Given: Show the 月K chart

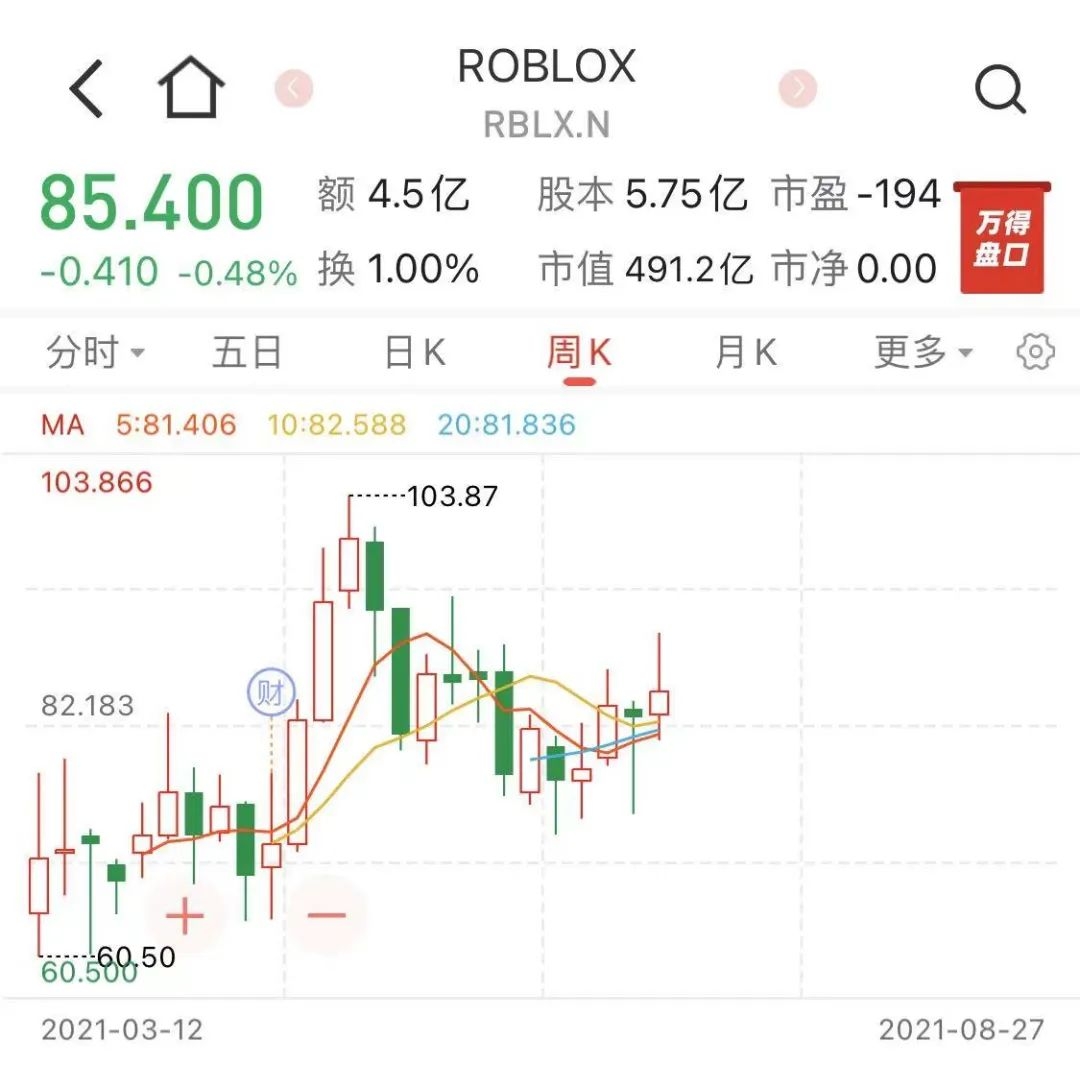Looking at the screenshot, I should click(x=746, y=353).
